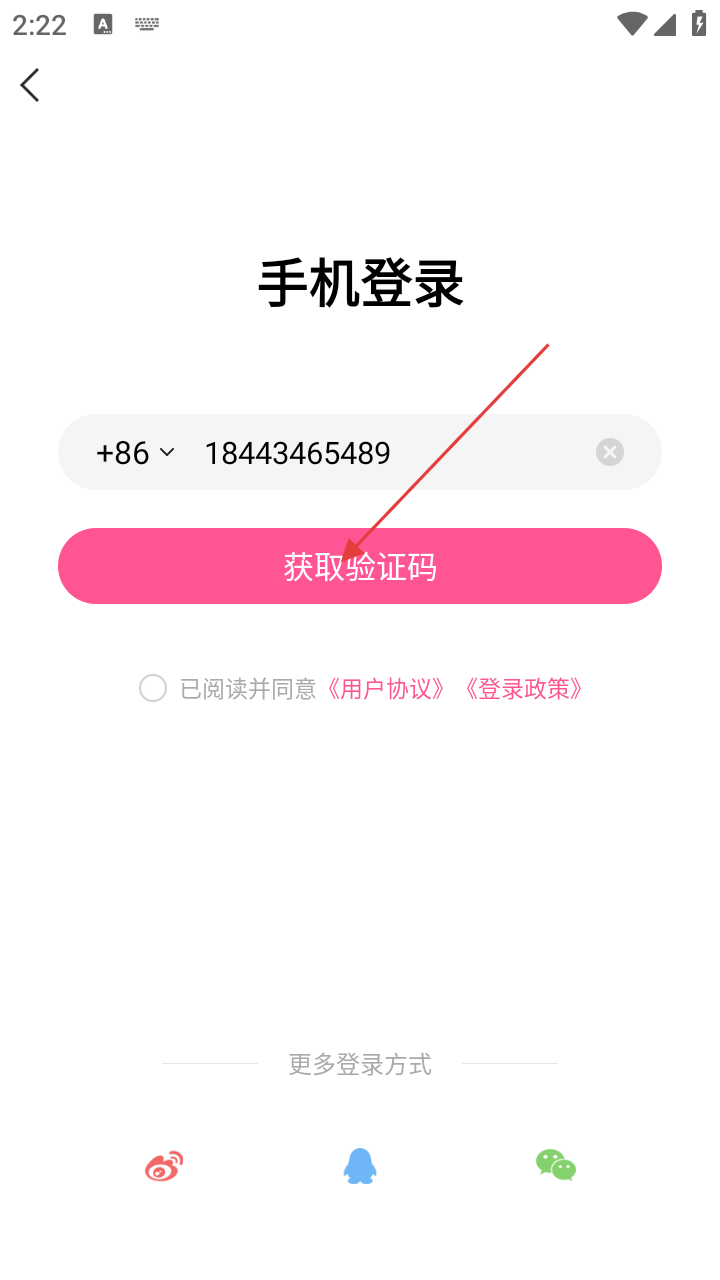Log in with Weibo
This screenshot has height=1280, width=720.
(x=164, y=1166)
